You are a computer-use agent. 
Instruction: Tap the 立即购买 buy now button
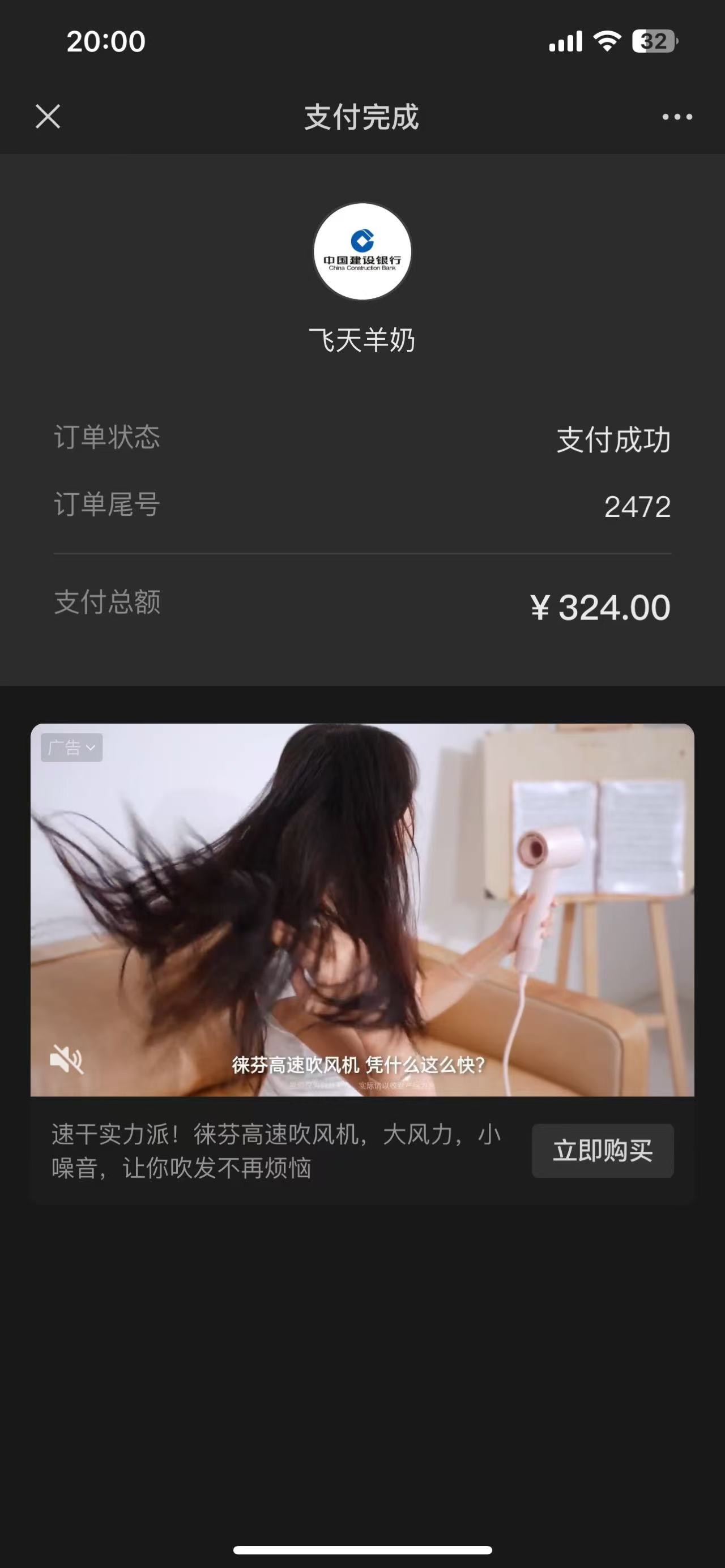point(602,1151)
